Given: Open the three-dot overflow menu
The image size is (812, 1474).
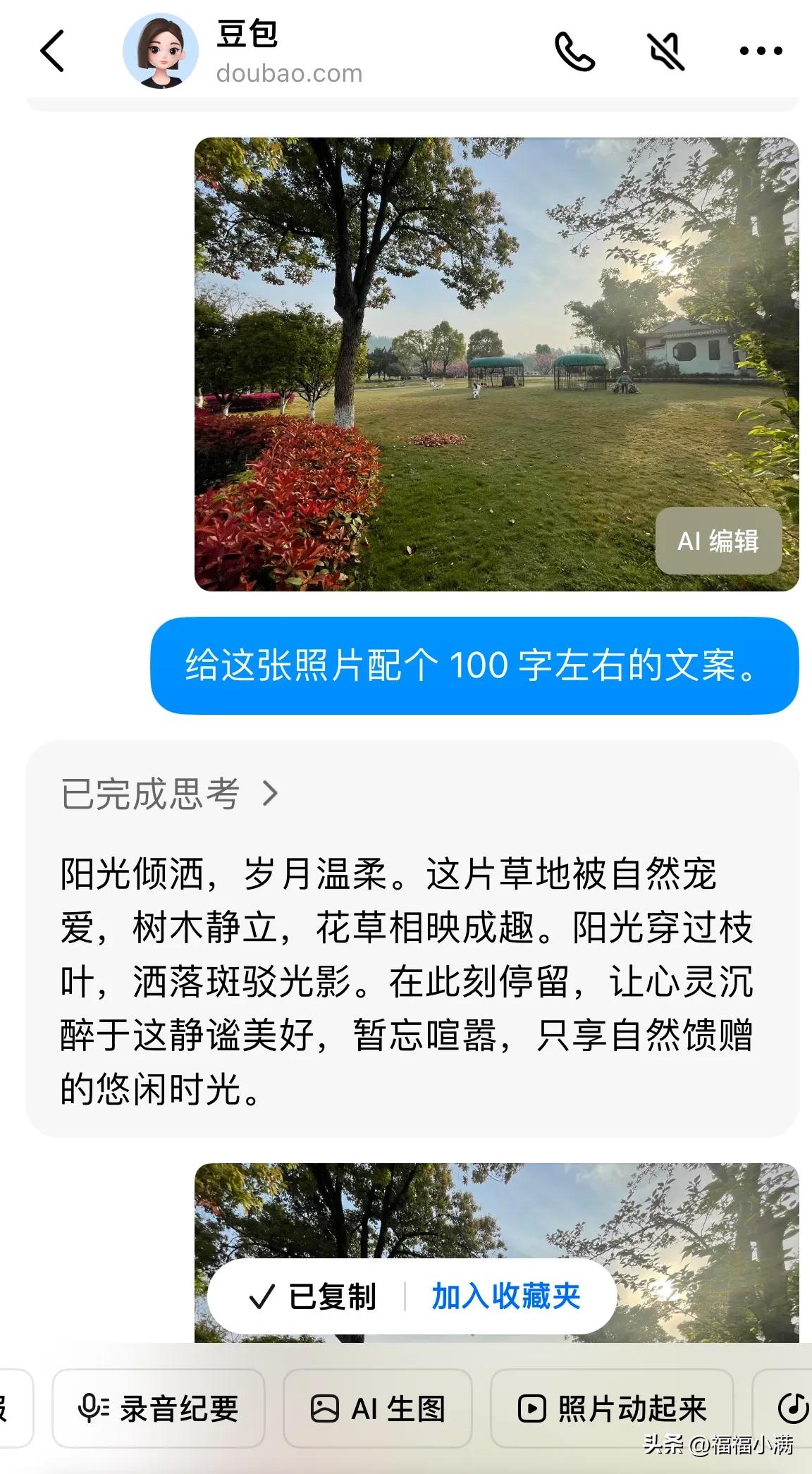Looking at the screenshot, I should tap(761, 51).
